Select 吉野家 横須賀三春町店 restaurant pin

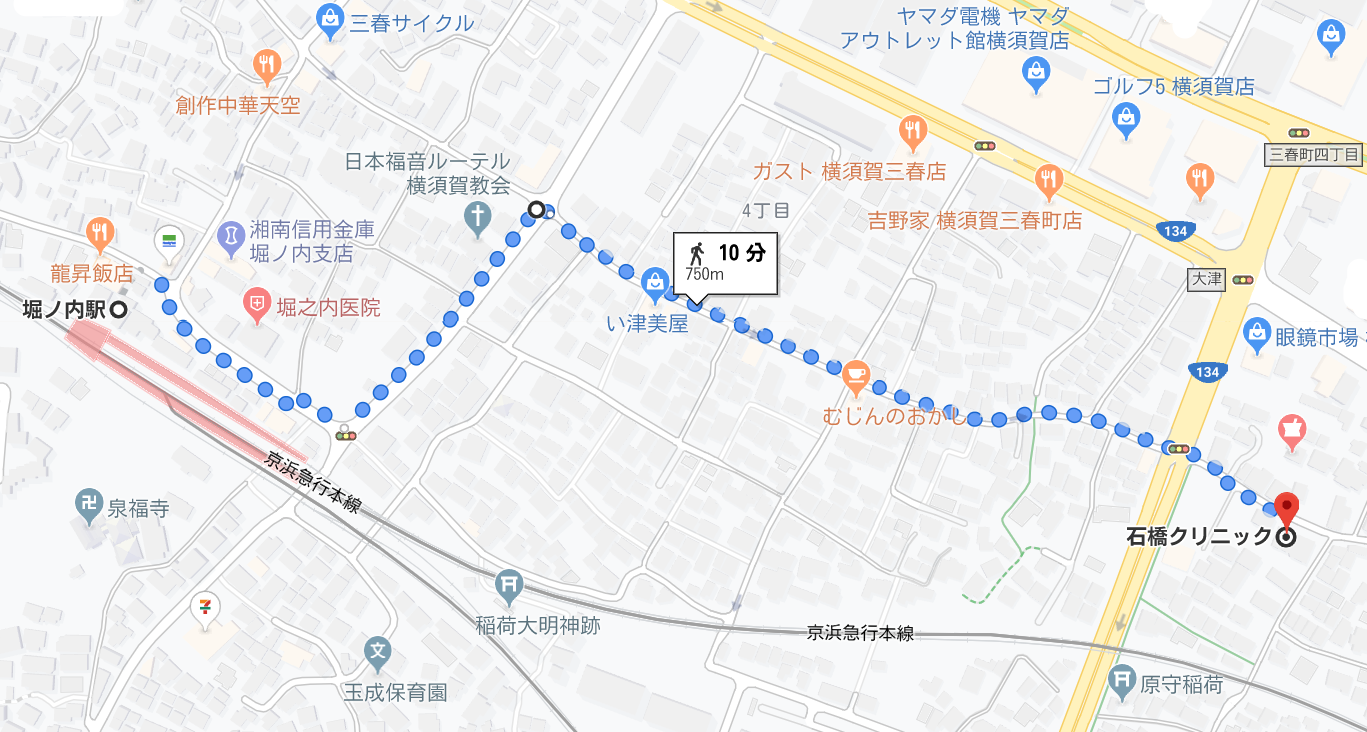pyautogui.click(x=1047, y=181)
